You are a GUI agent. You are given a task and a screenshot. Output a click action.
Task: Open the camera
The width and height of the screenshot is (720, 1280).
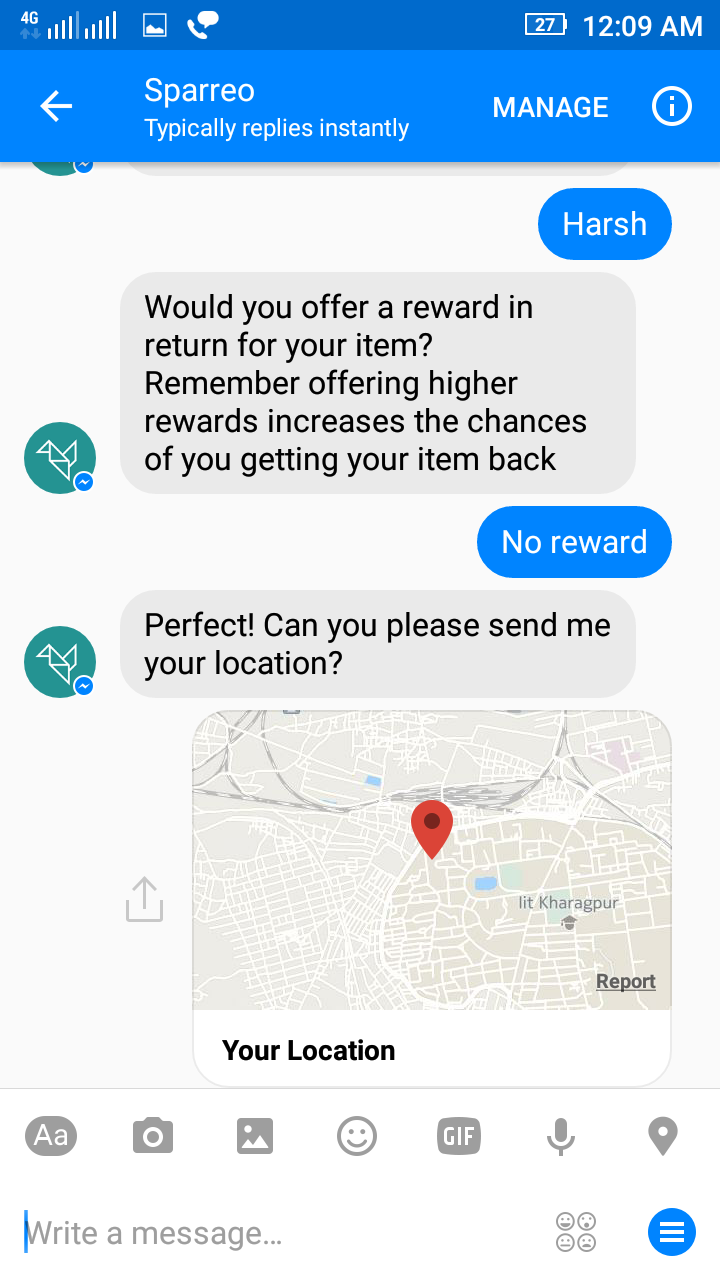pos(153,1137)
